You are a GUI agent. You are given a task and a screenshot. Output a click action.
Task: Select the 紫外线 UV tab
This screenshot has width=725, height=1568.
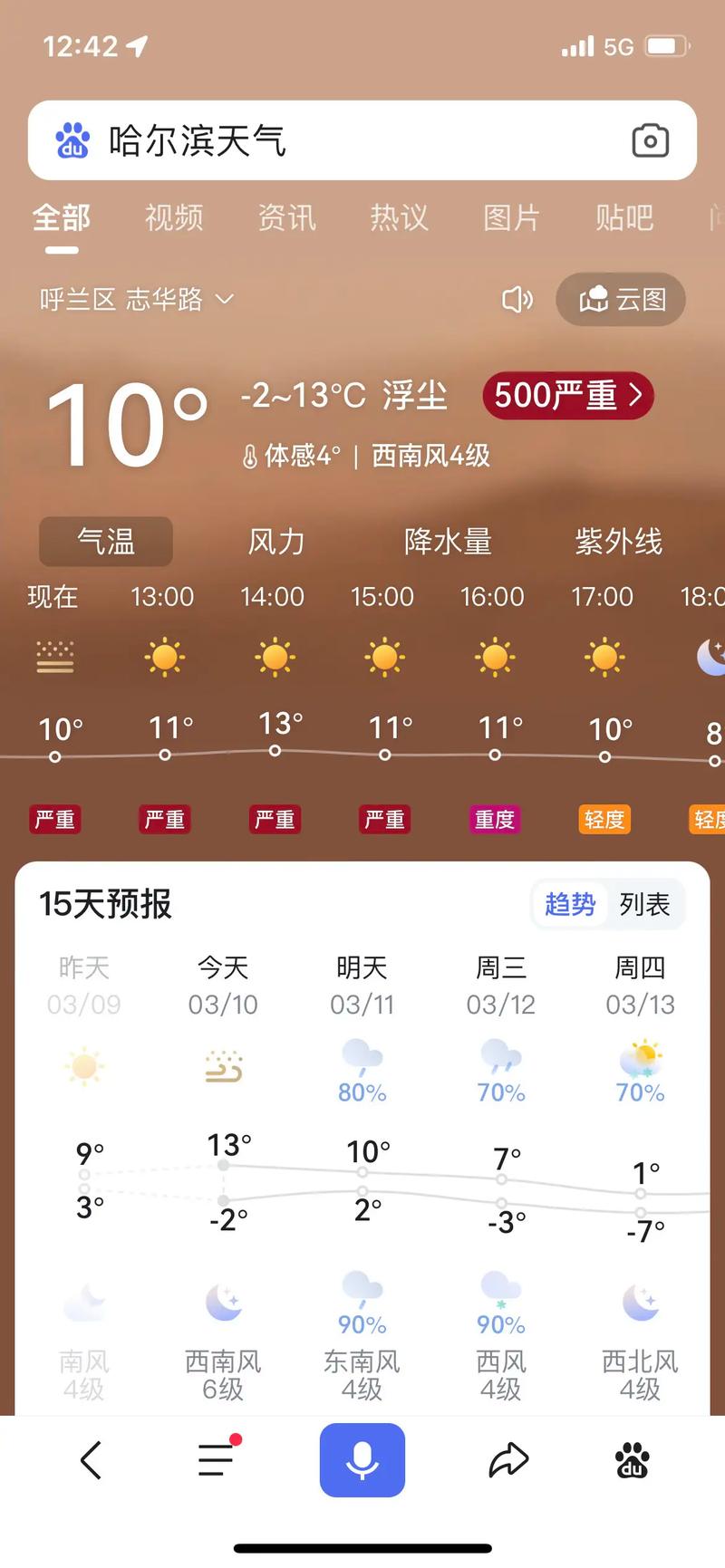point(619,542)
